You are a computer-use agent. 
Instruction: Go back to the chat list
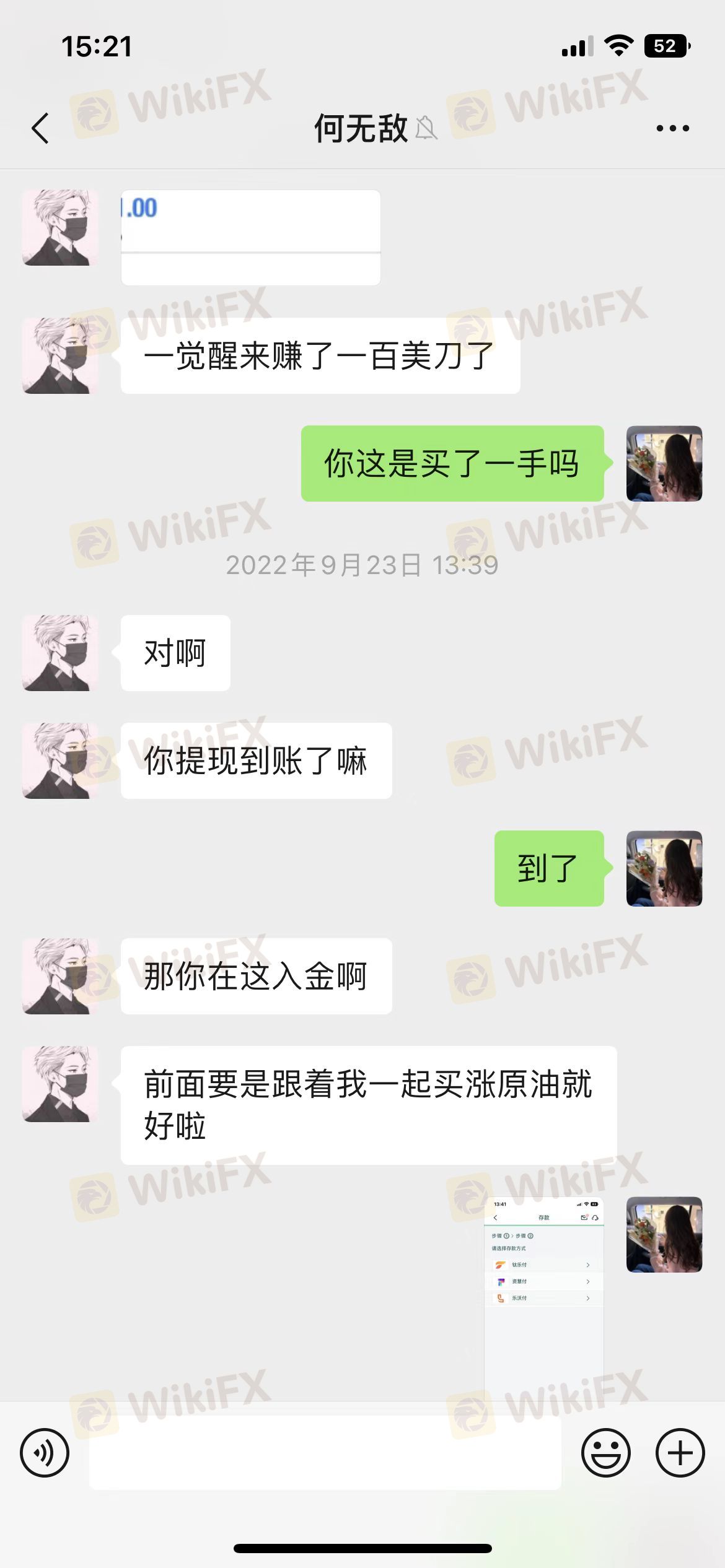[x=40, y=128]
